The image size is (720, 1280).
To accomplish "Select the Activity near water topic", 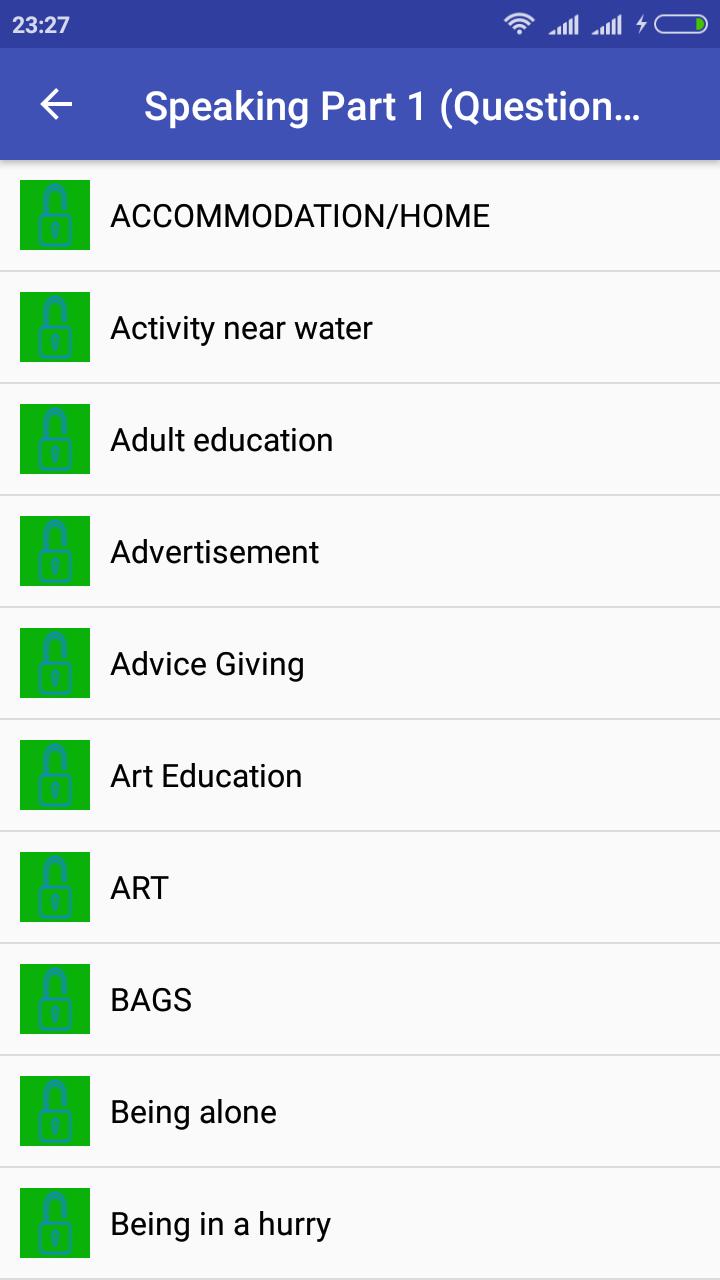I will click(360, 327).
